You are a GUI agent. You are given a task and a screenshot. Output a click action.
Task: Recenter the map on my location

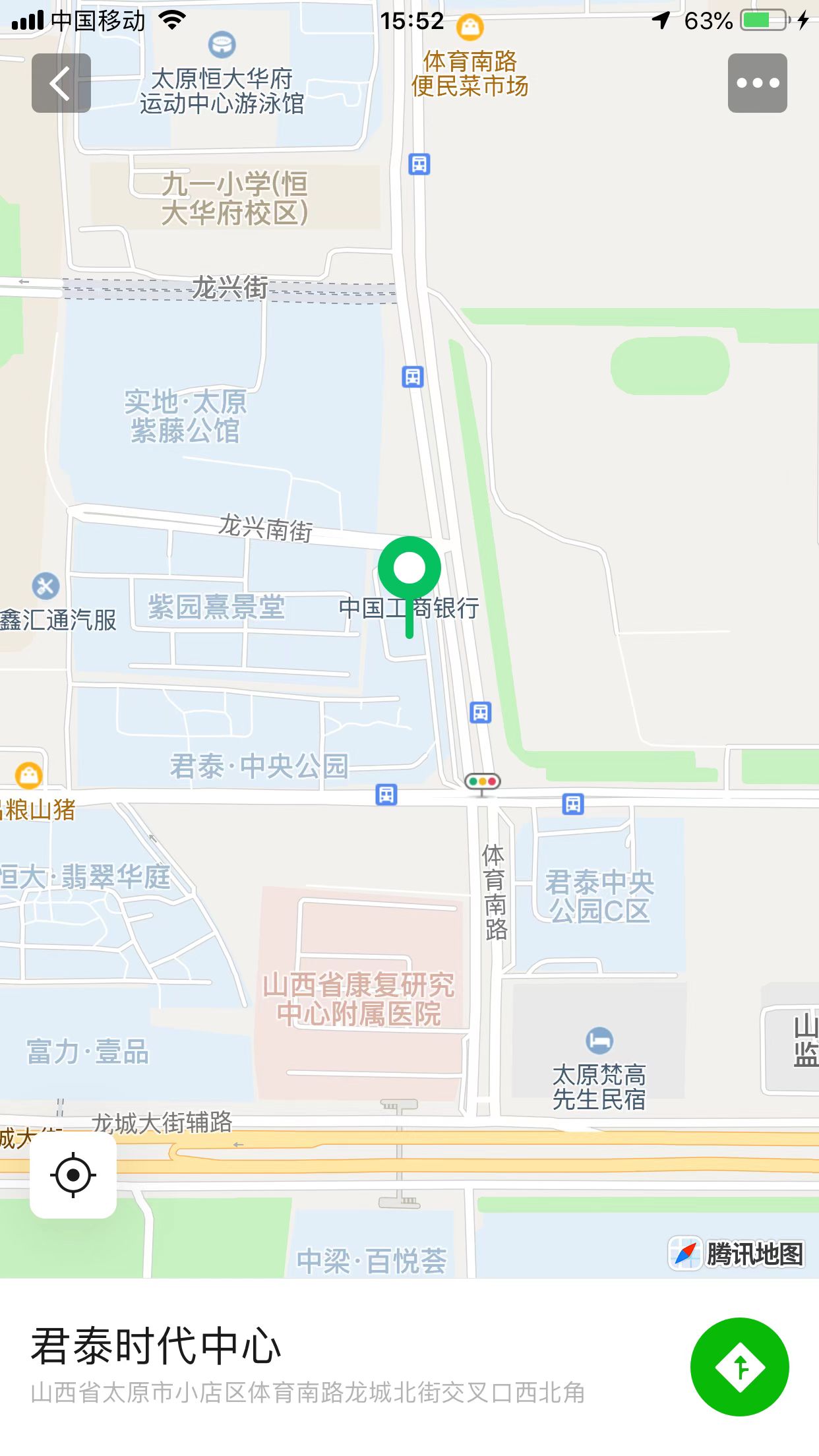(73, 1174)
